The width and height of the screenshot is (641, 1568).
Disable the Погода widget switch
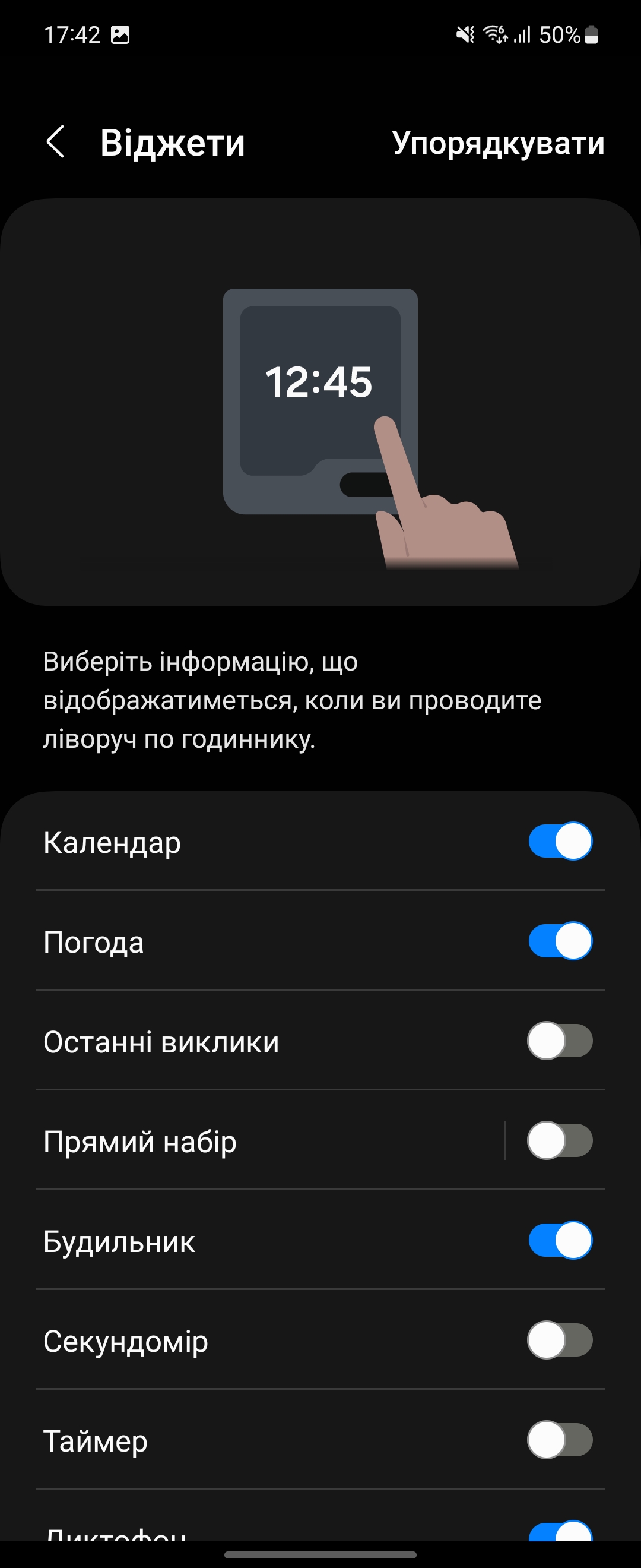coord(560,941)
